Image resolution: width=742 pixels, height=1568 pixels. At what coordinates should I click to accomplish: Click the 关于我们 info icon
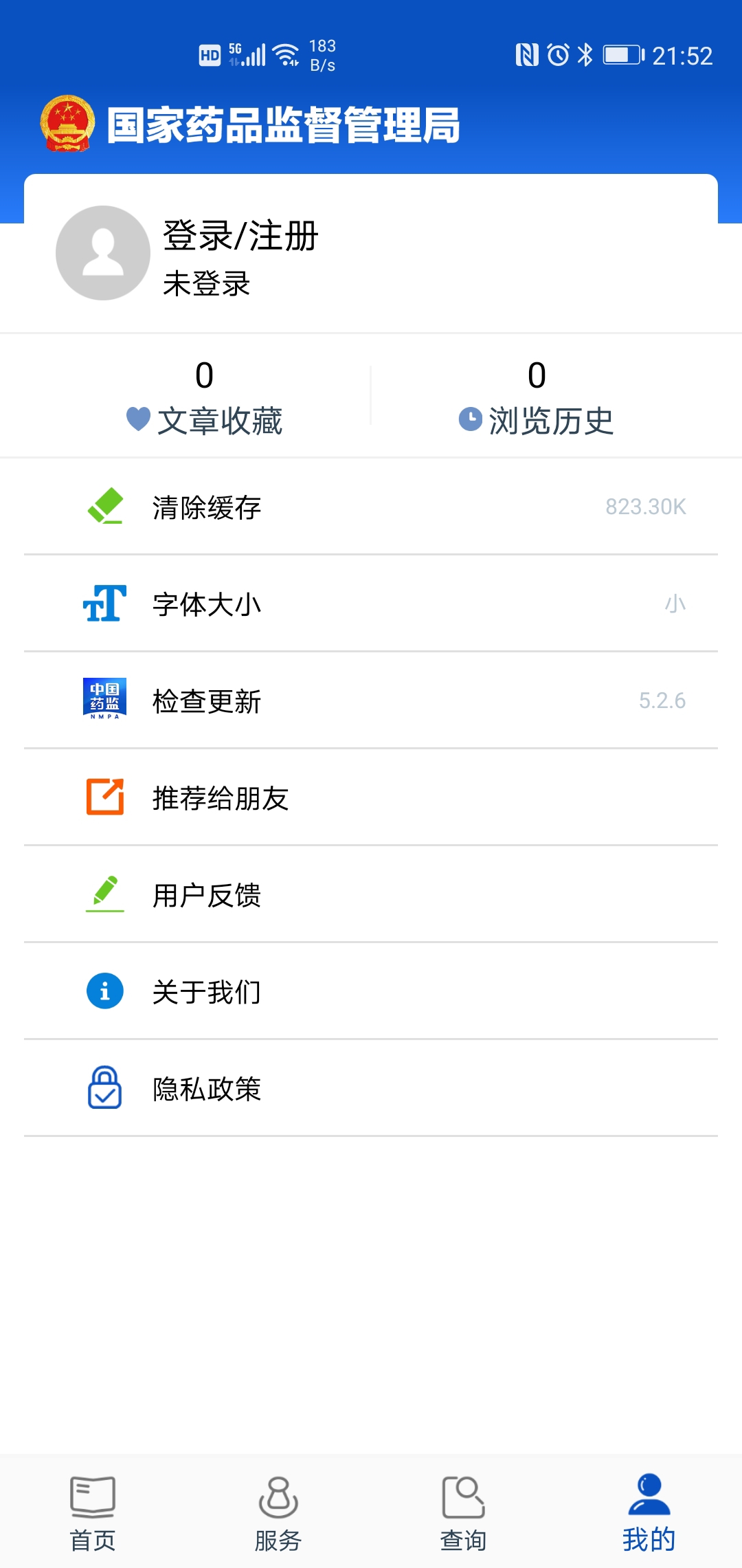point(103,991)
